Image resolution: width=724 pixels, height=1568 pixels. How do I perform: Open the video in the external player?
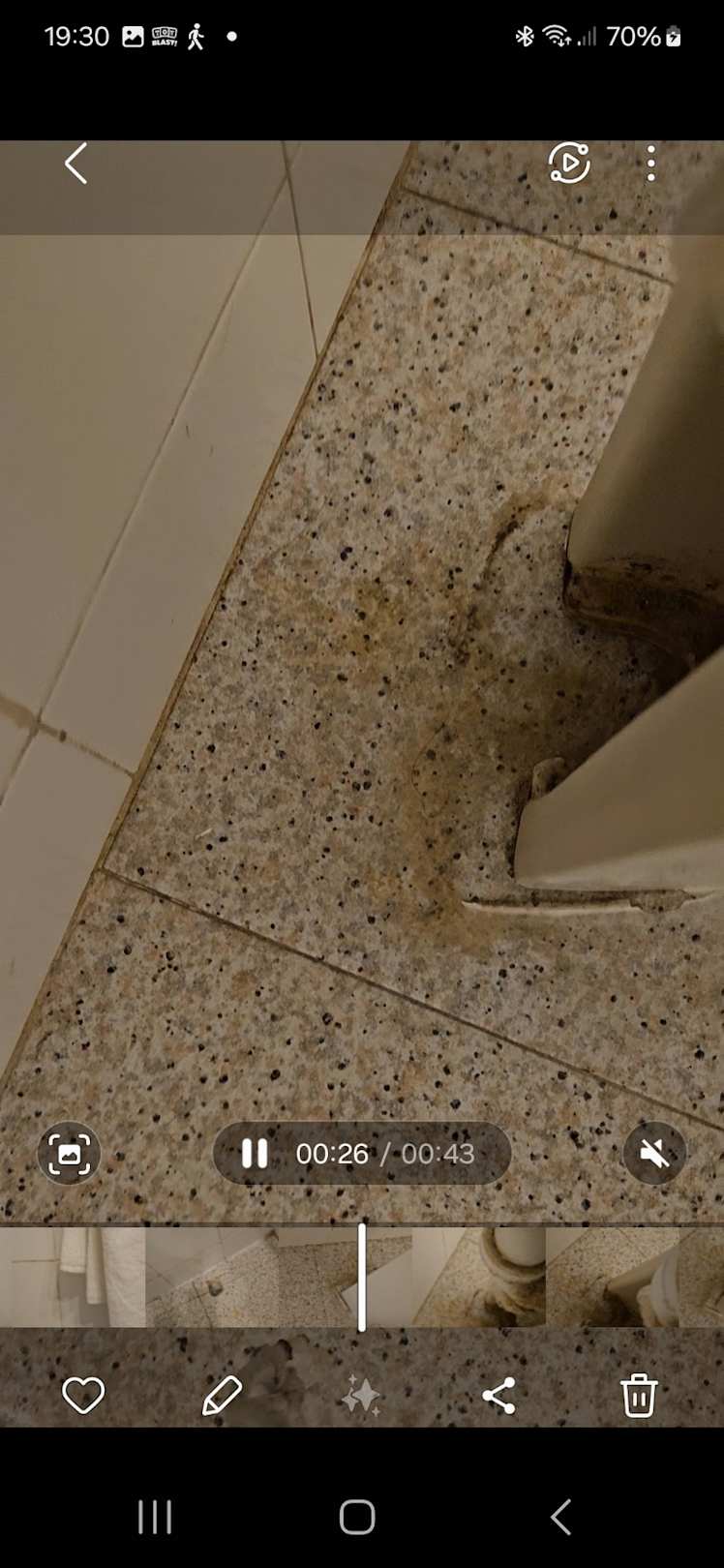click(569, 164)
